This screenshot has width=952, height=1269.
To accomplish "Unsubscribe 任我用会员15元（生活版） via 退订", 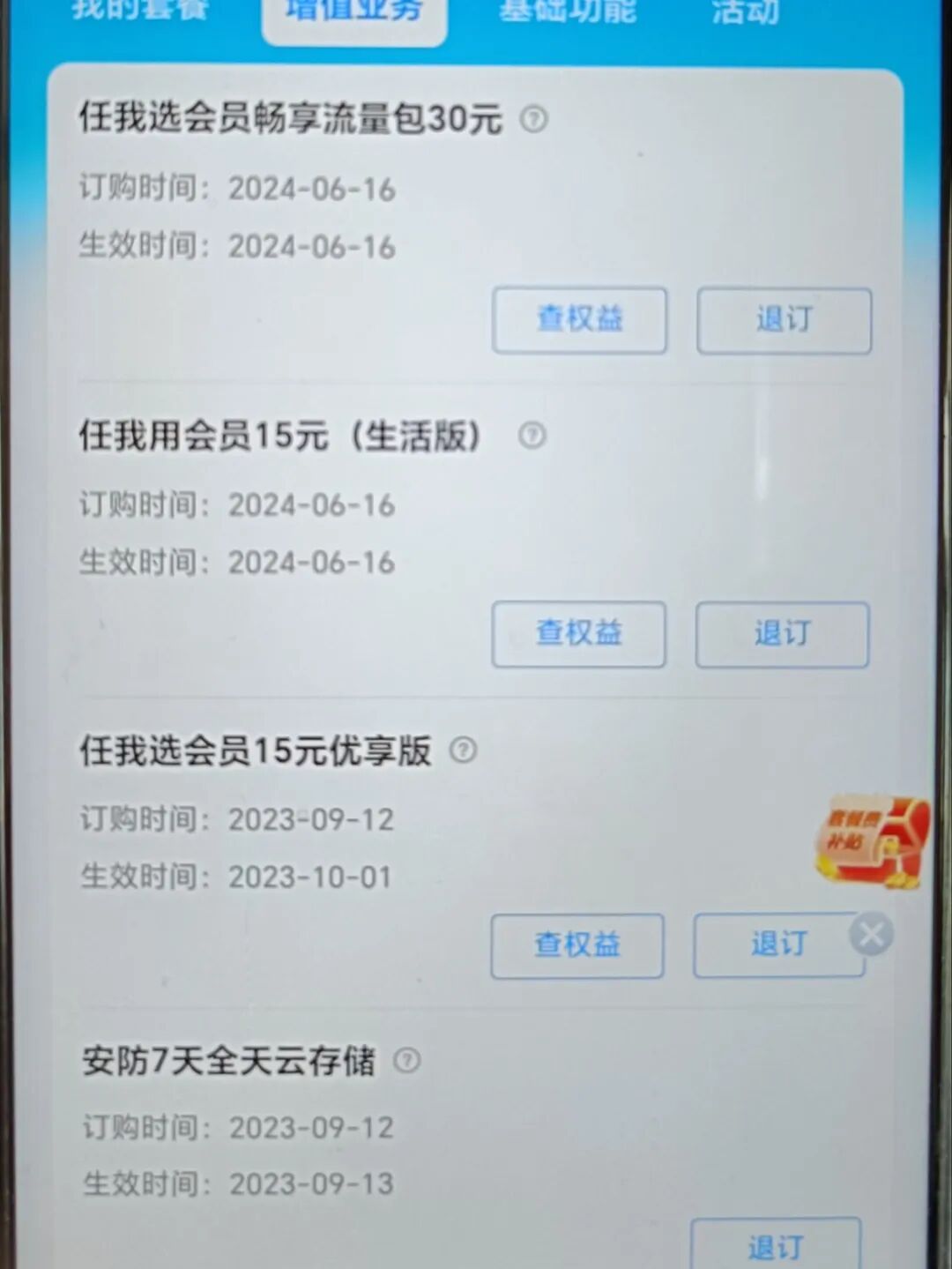I will tap(782, 633).
